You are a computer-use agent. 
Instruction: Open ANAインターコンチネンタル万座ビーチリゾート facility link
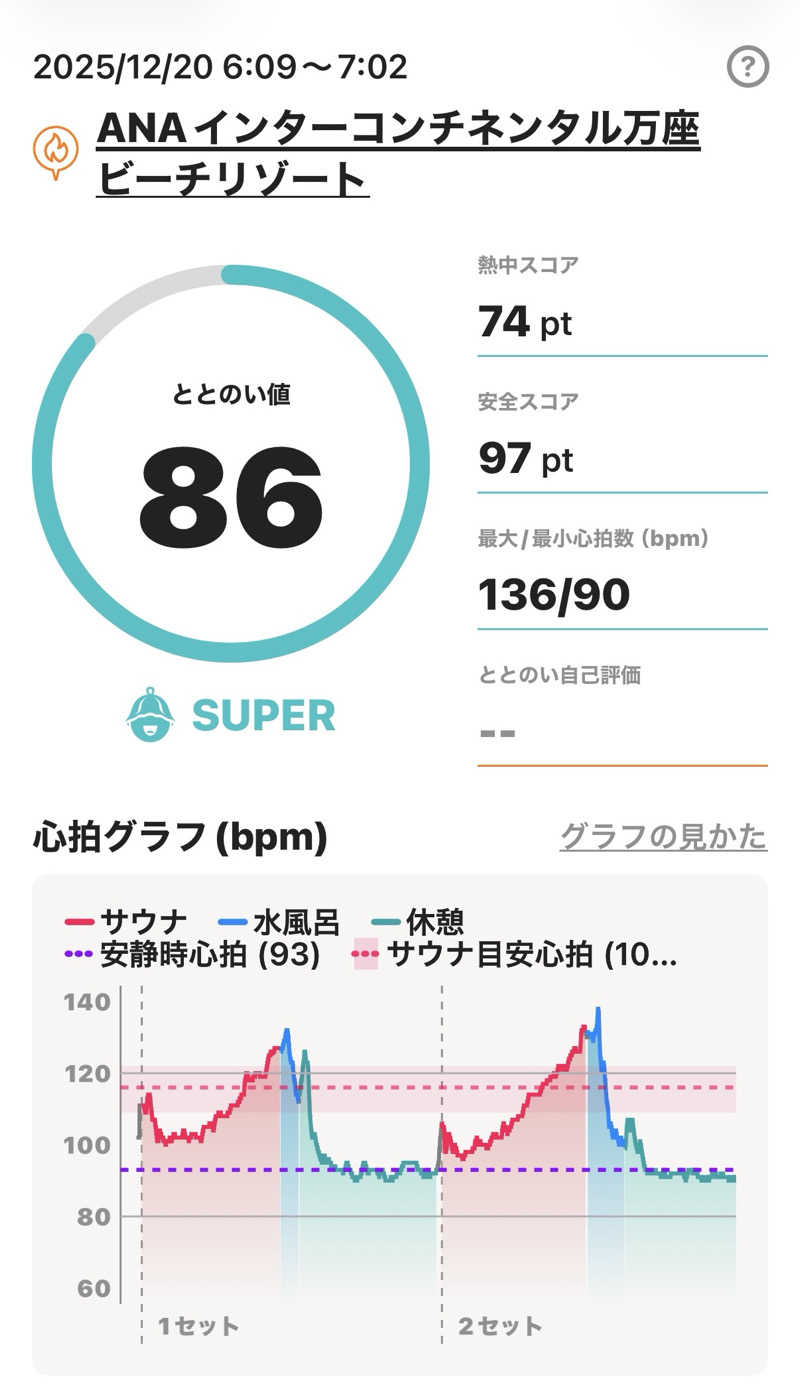pyautogui.click(x=398, y=155)
